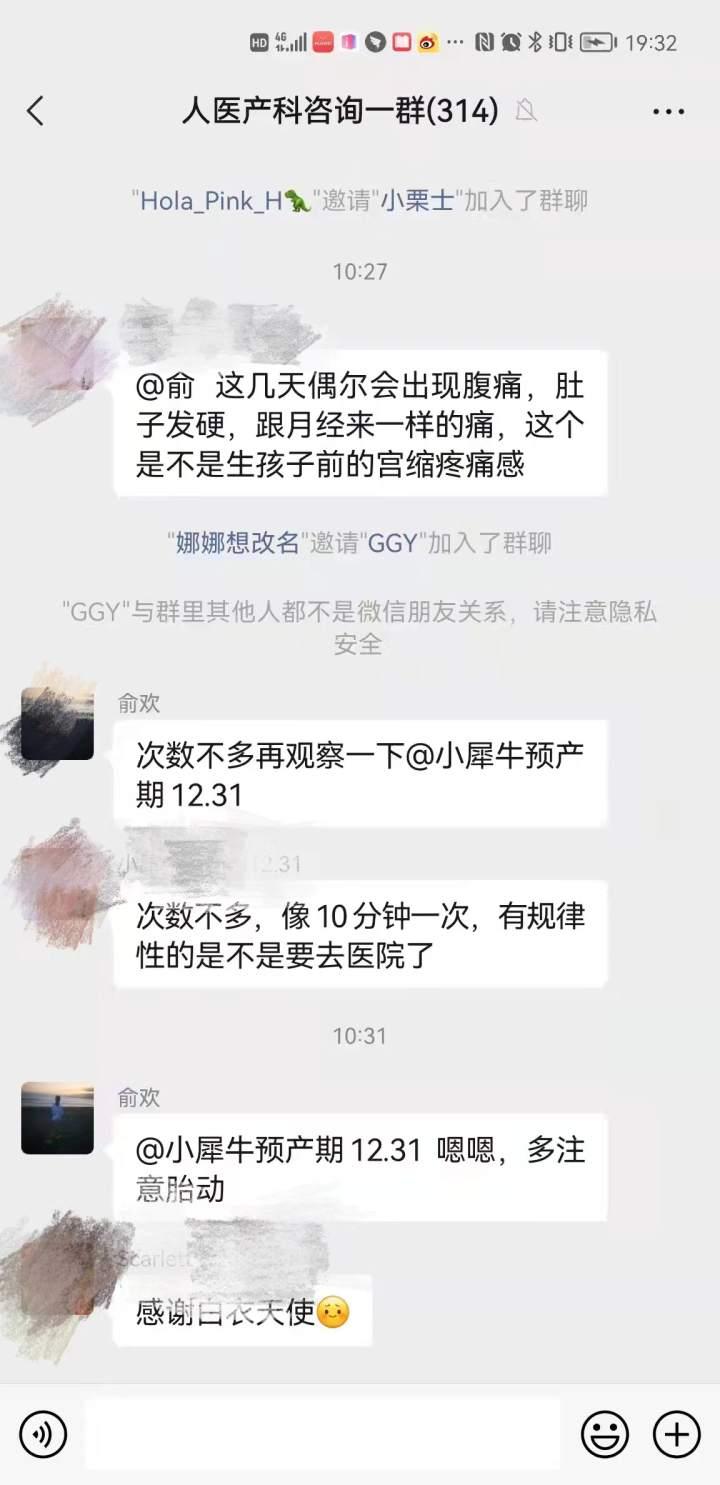Open the 小栗士 profile link
Screen dimensions: 720x1485
416,201
